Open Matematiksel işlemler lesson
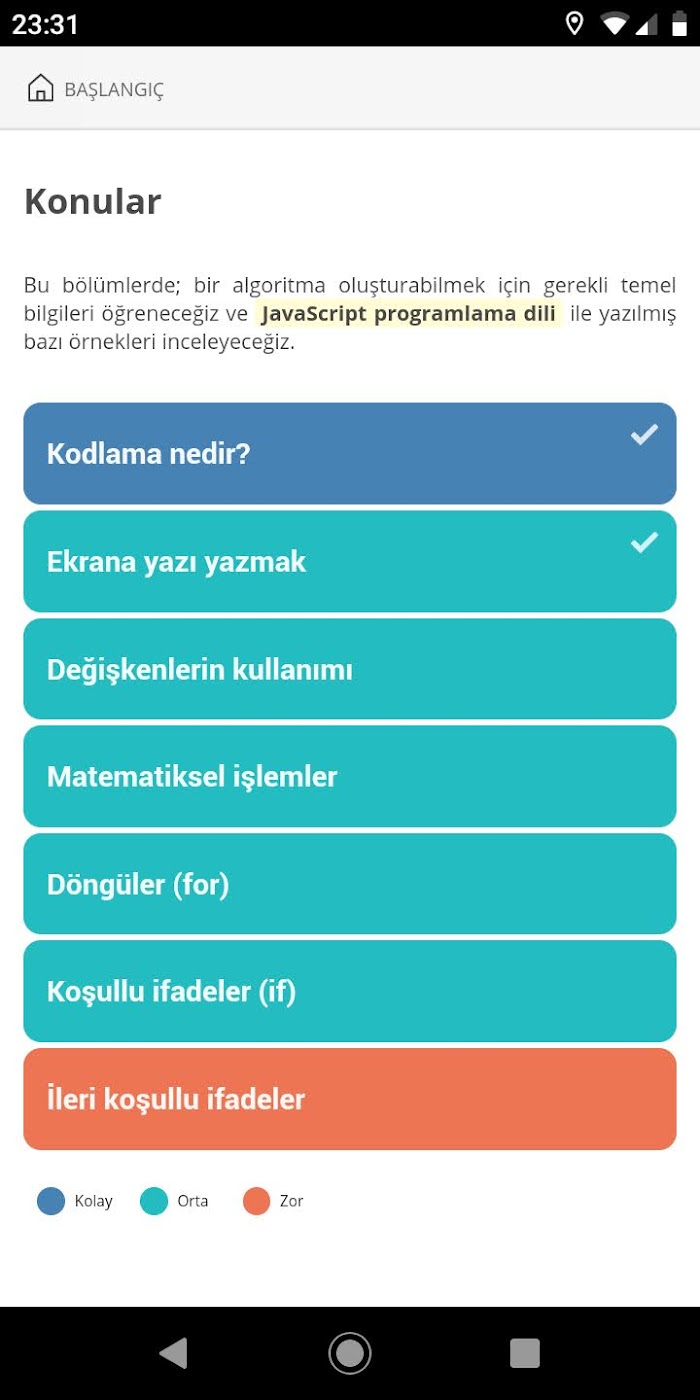Viewport: 700px width, 1400px height. coord(350,776)
